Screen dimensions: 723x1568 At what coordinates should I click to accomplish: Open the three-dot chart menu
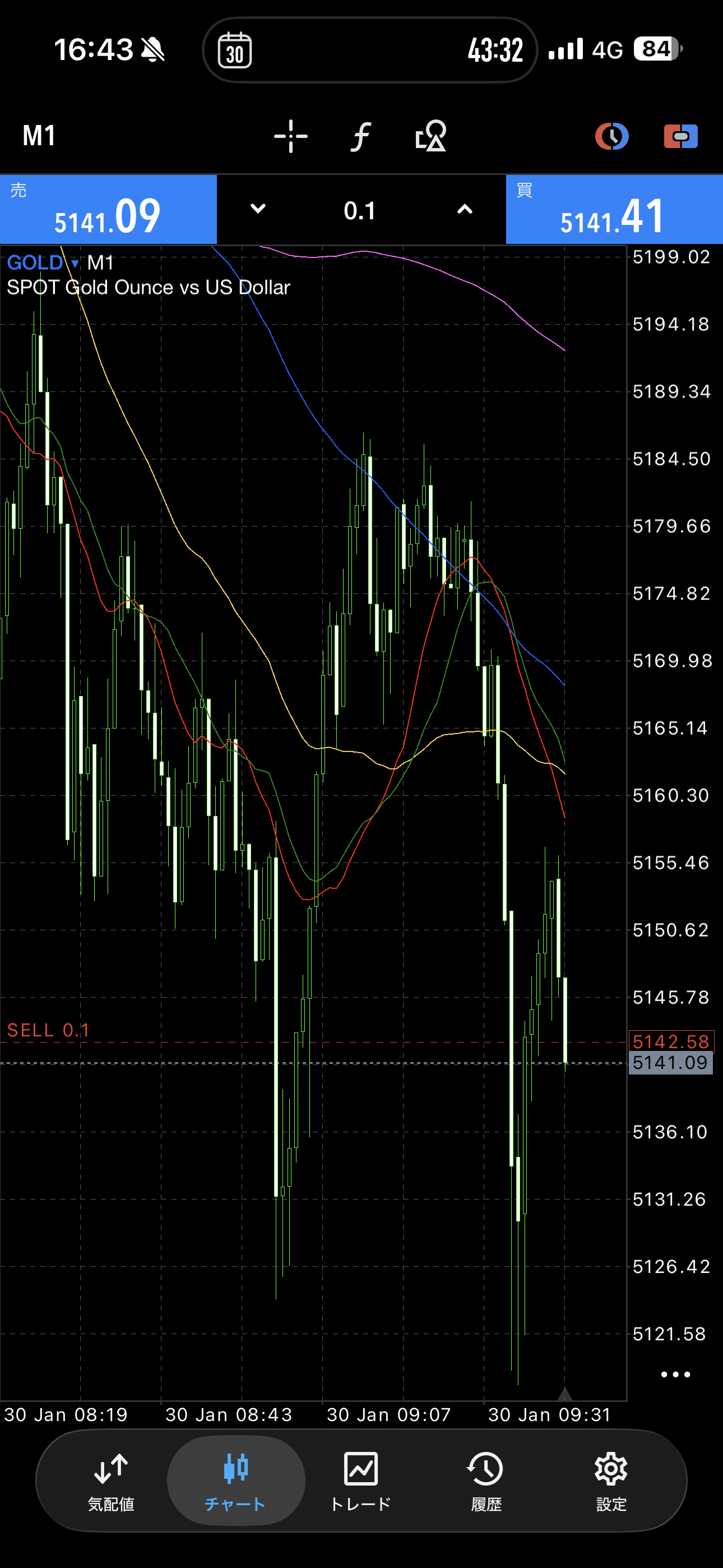click(x=675, y=1374)
